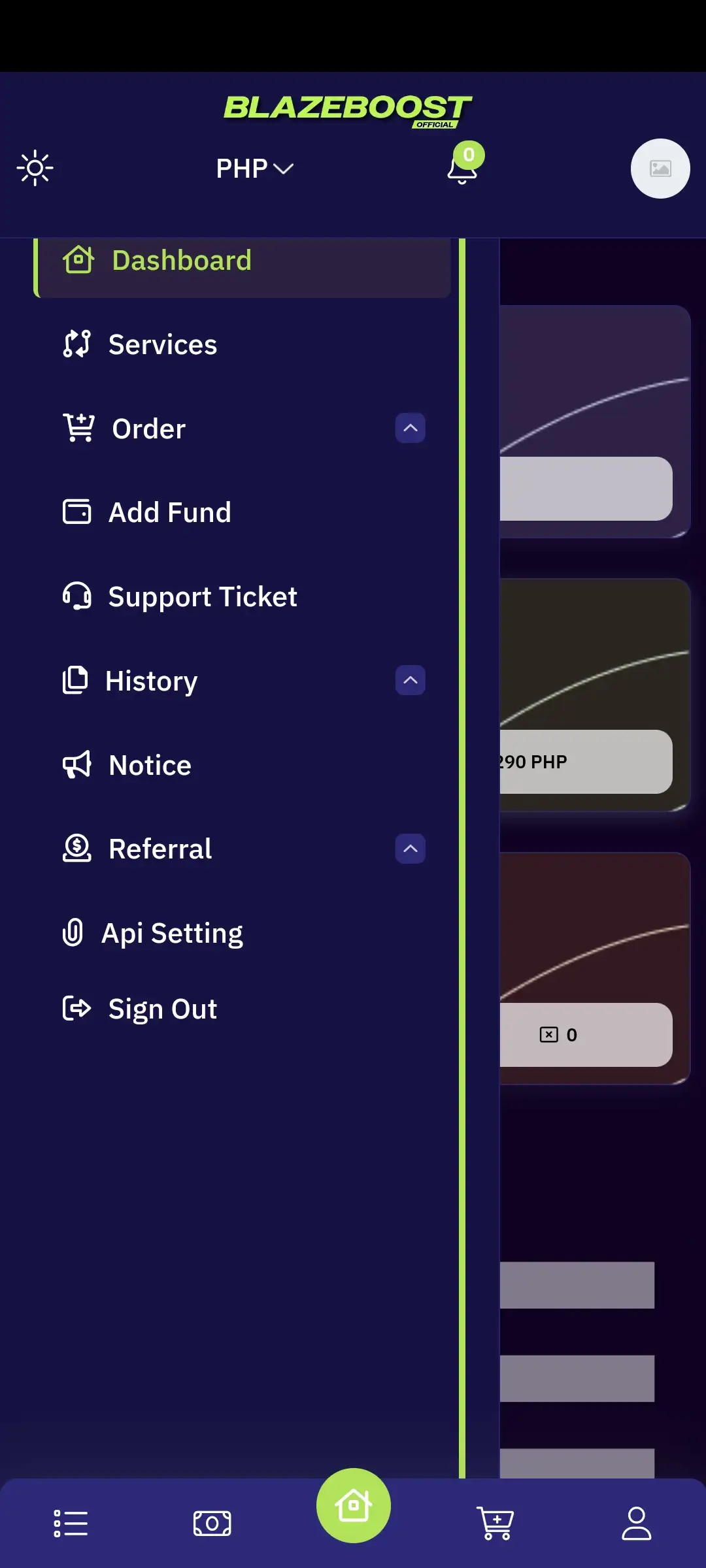Tap the list icon in bottom bar

[71, 1524]
